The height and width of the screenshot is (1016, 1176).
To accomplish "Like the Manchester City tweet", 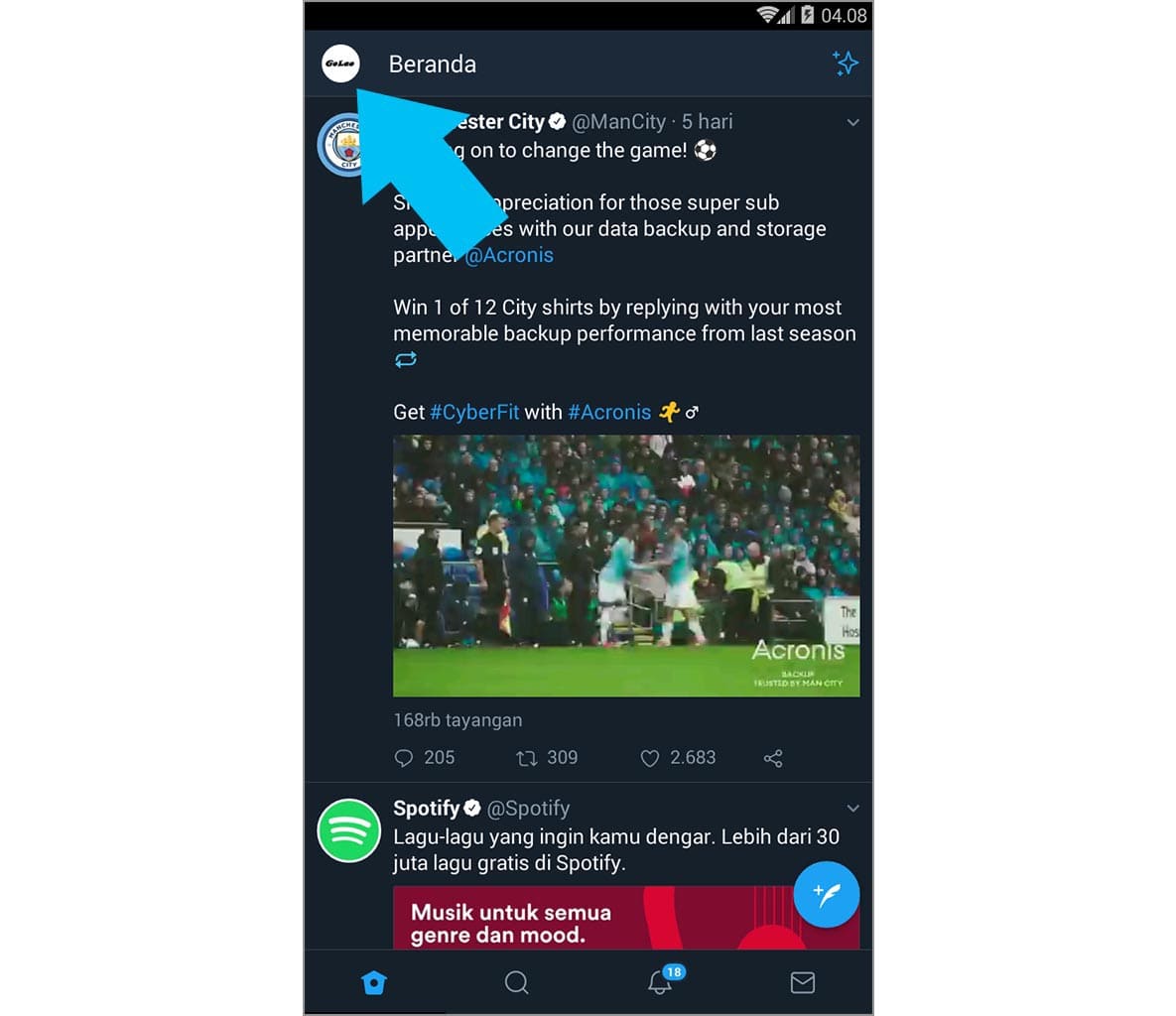I will click(x=650, y=758).
